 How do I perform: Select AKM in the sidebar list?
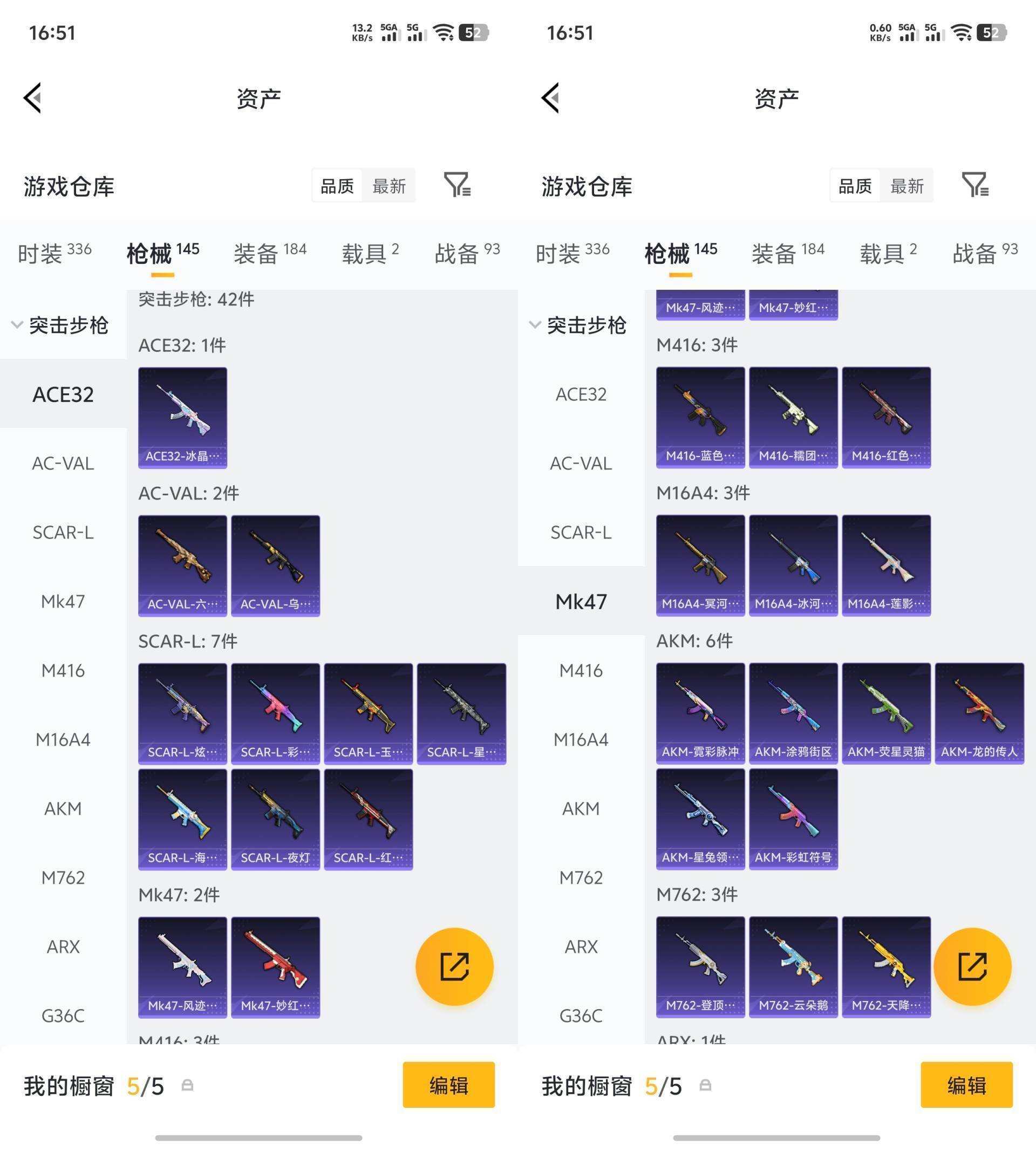(x=63, y=808)
